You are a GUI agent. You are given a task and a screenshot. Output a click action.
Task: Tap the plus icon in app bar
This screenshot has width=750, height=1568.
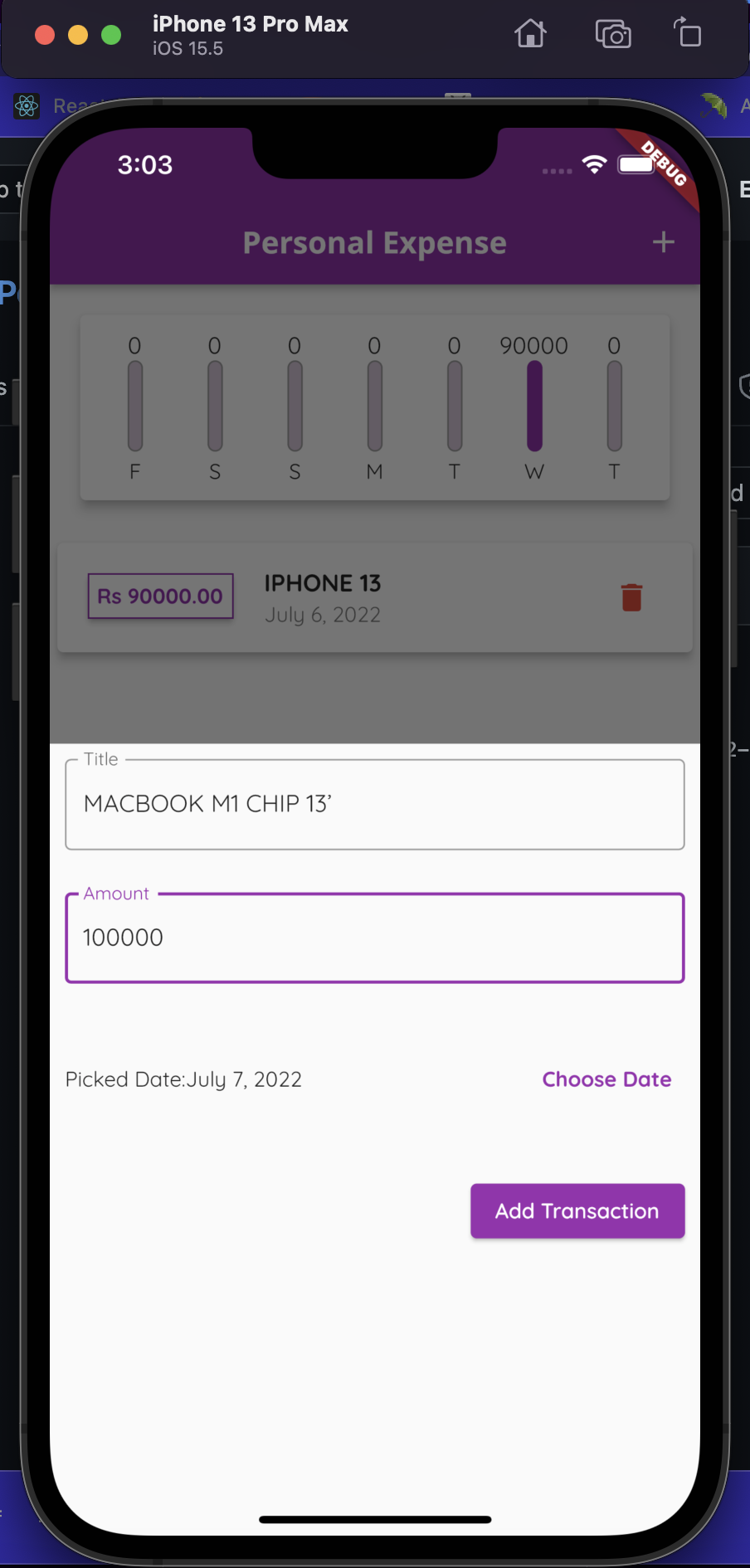pyautogui.click(x=663, y=242)
